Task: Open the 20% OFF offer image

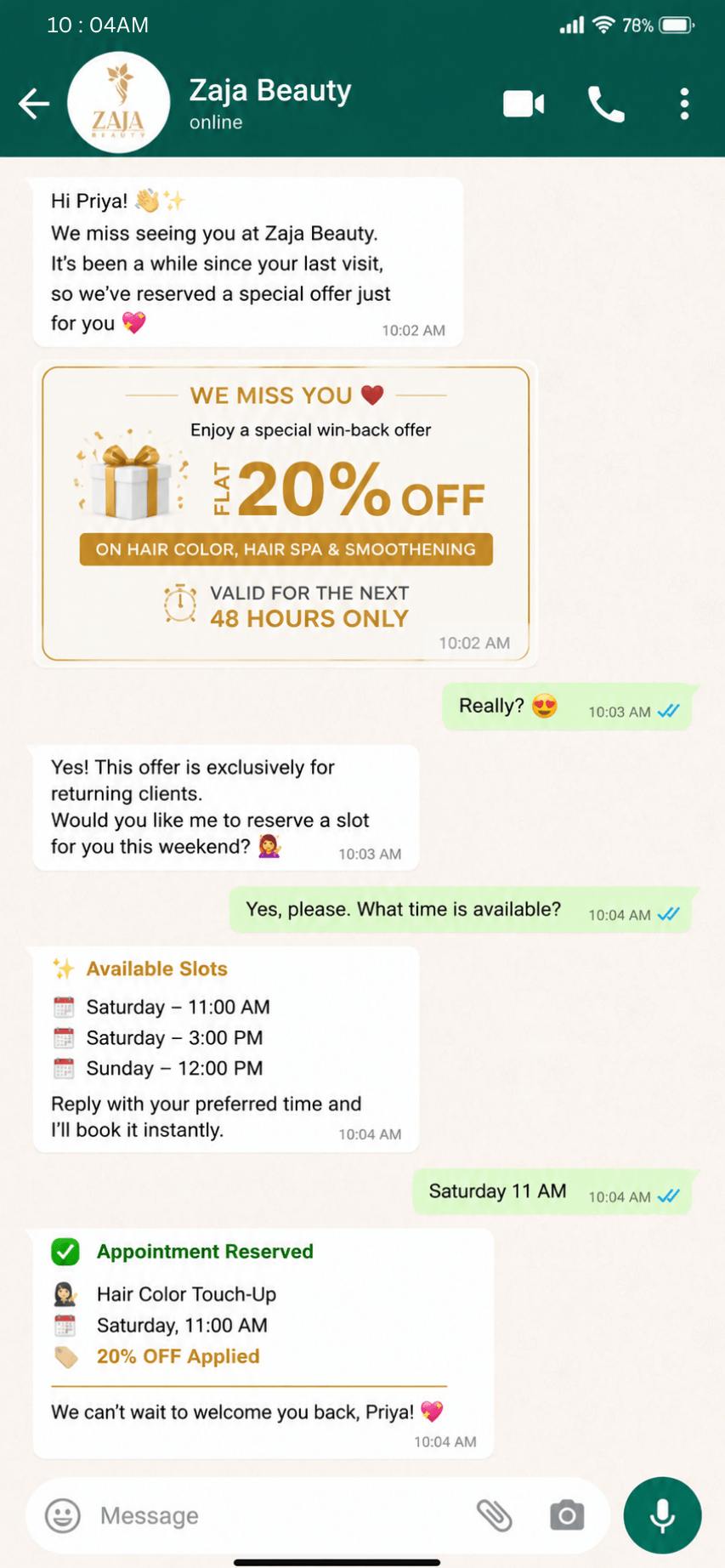Action: click(286, 514)
